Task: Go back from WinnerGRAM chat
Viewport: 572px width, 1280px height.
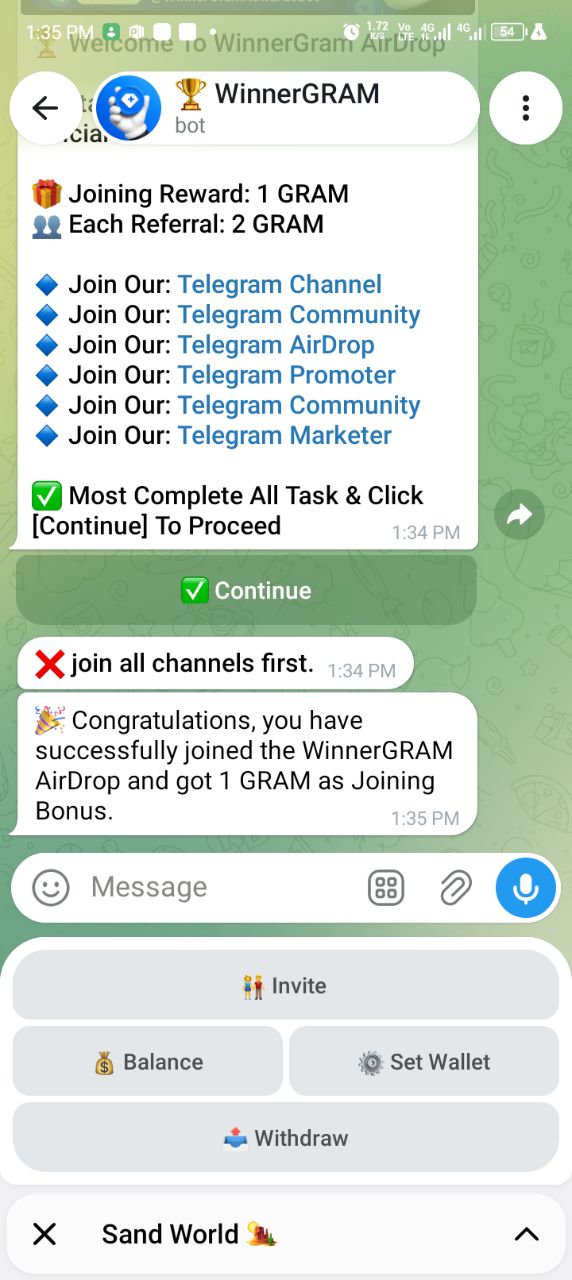Action: click(x=45, y=108)
